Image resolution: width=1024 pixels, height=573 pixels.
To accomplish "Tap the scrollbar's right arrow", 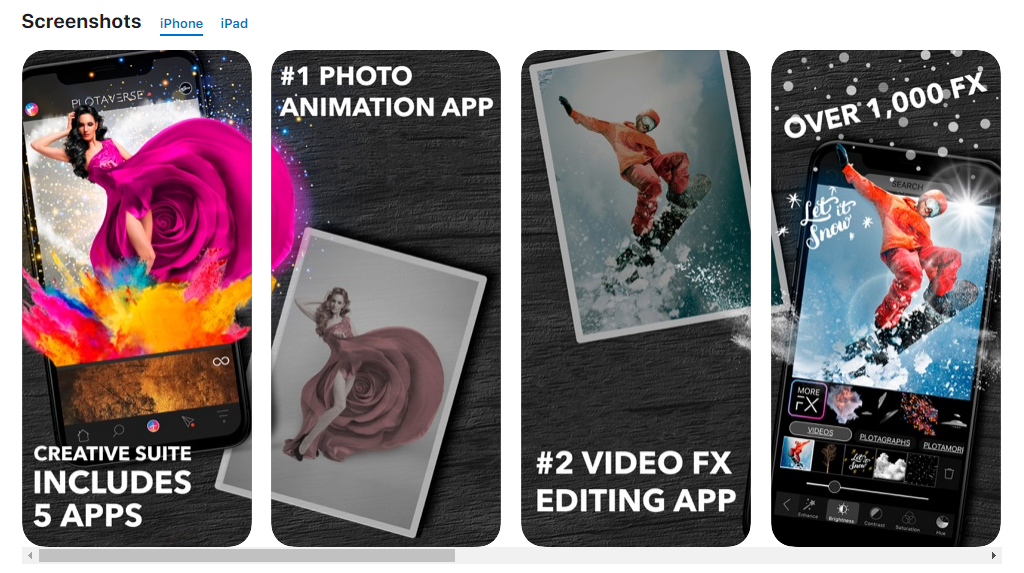I will point(993,555).
